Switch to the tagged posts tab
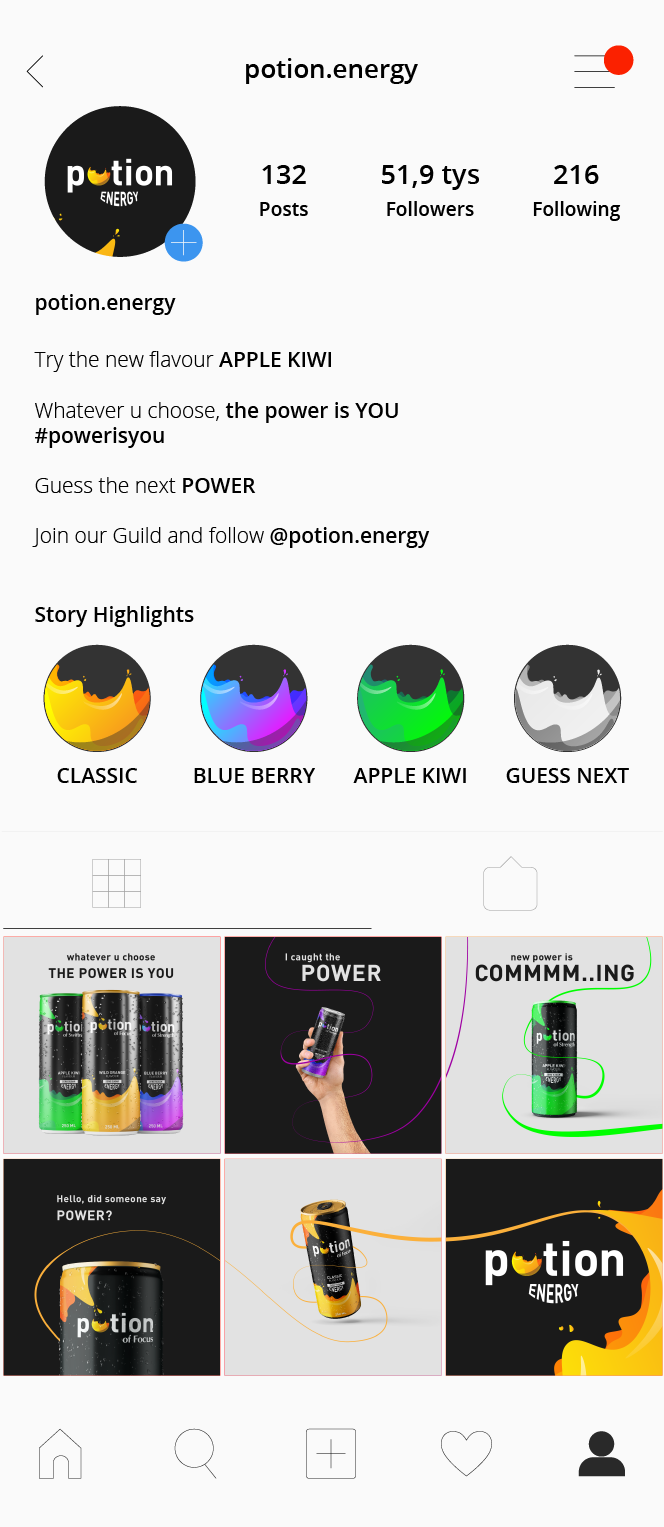 [x=510, y=884]
